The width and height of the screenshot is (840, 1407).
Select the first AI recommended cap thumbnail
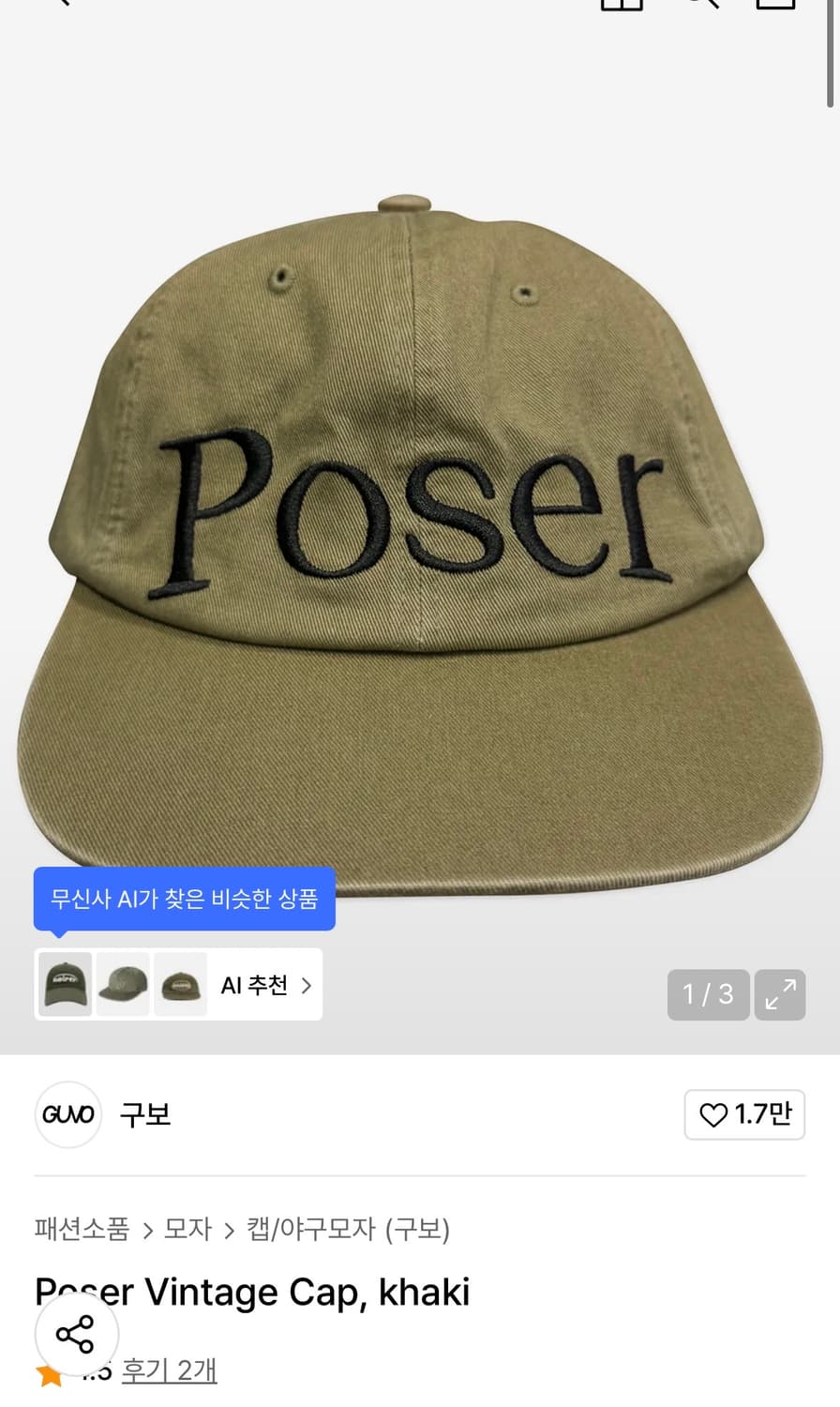tap(64, 985)
